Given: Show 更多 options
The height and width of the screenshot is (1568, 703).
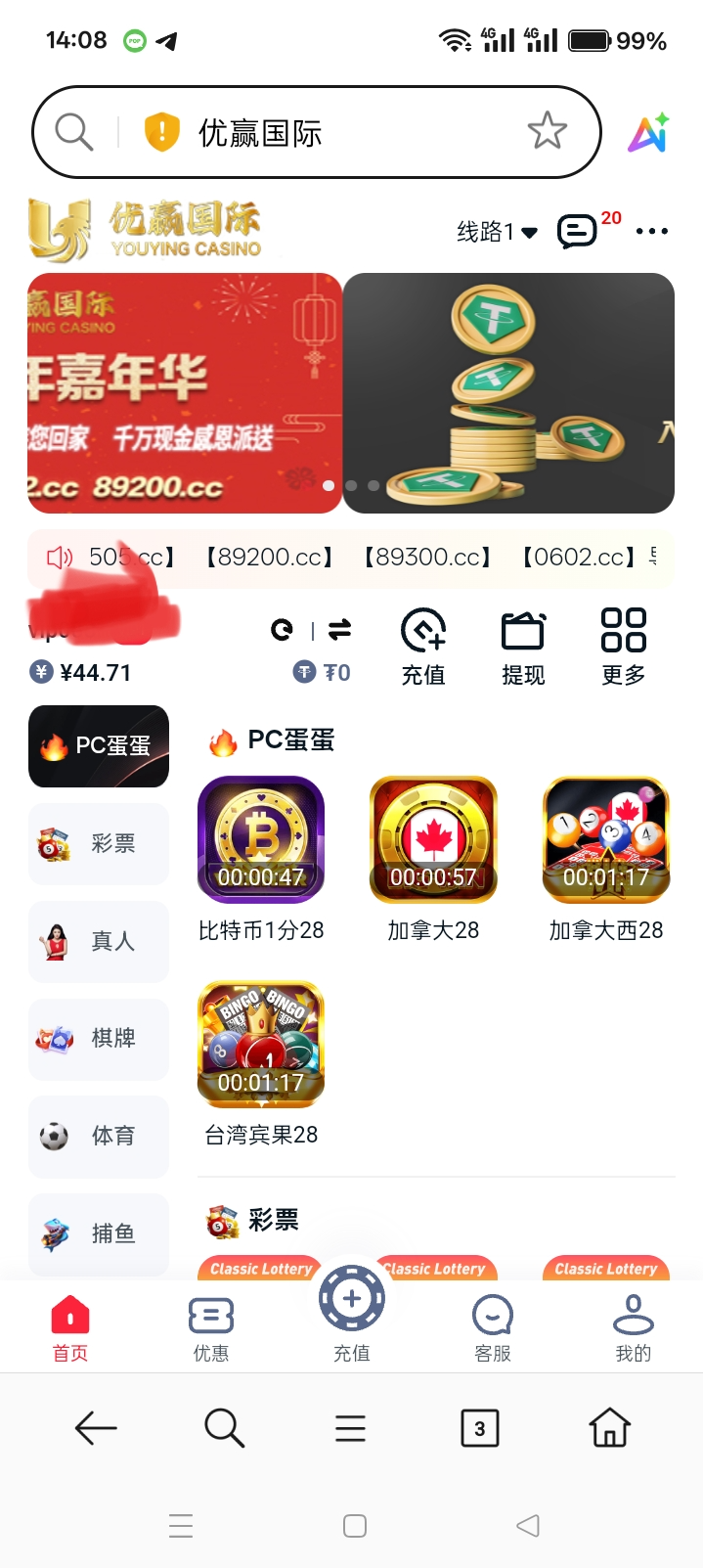Looking at the screenshot, I should 623,646.
